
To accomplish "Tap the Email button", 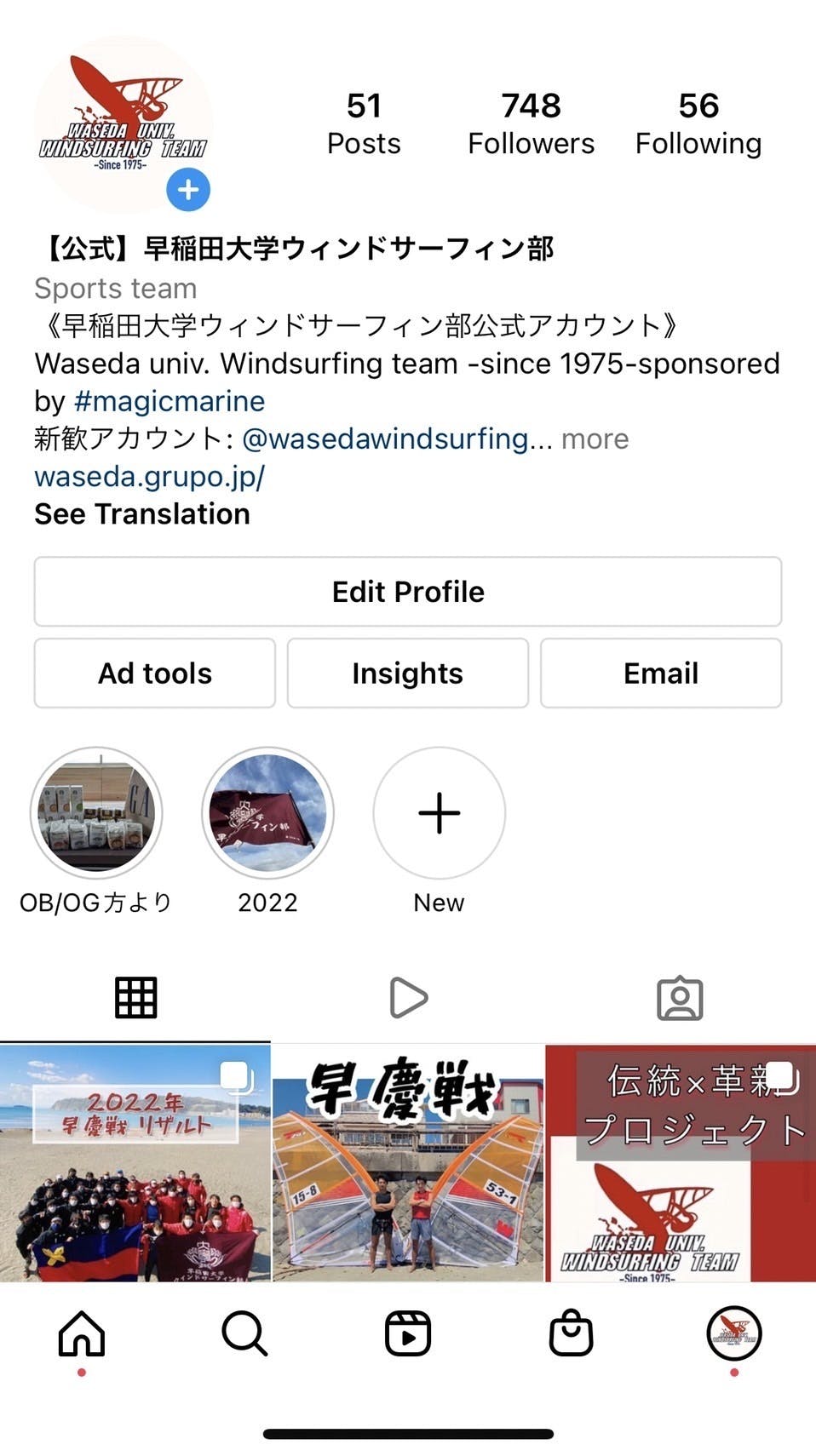I will 661,674.
